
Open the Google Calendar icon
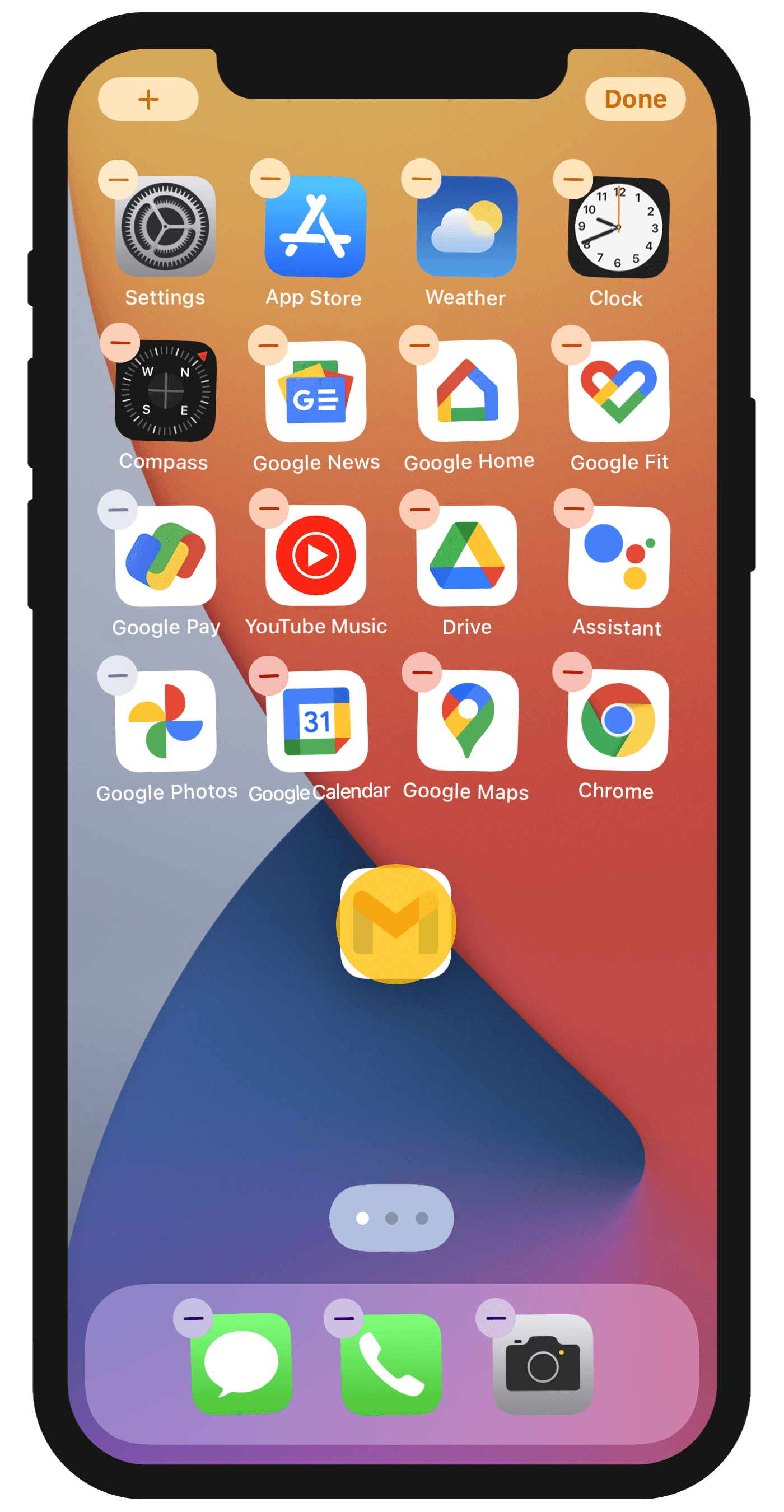(x=317, y=721)
